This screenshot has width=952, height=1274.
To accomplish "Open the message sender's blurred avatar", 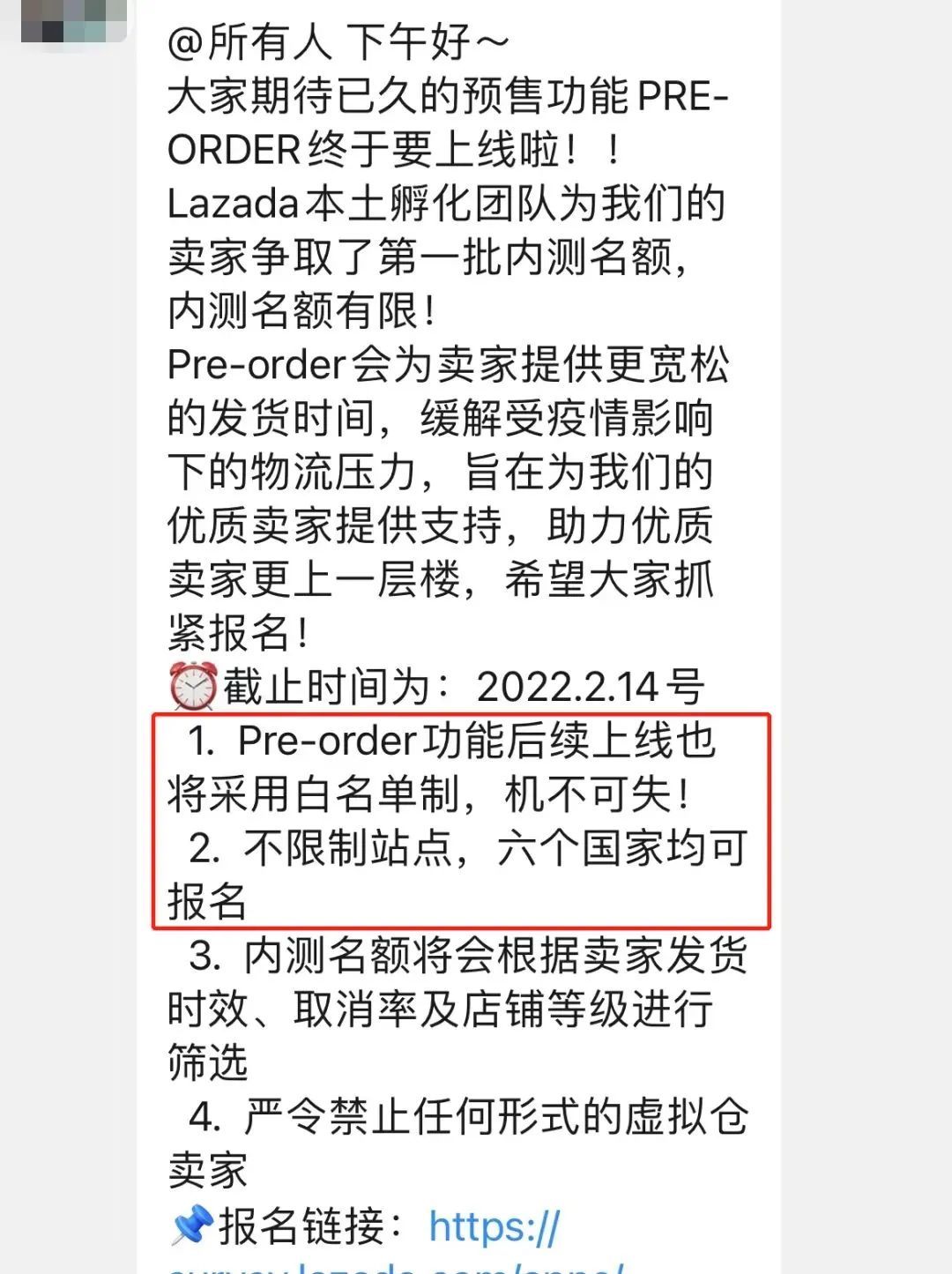I will point(74,19).
